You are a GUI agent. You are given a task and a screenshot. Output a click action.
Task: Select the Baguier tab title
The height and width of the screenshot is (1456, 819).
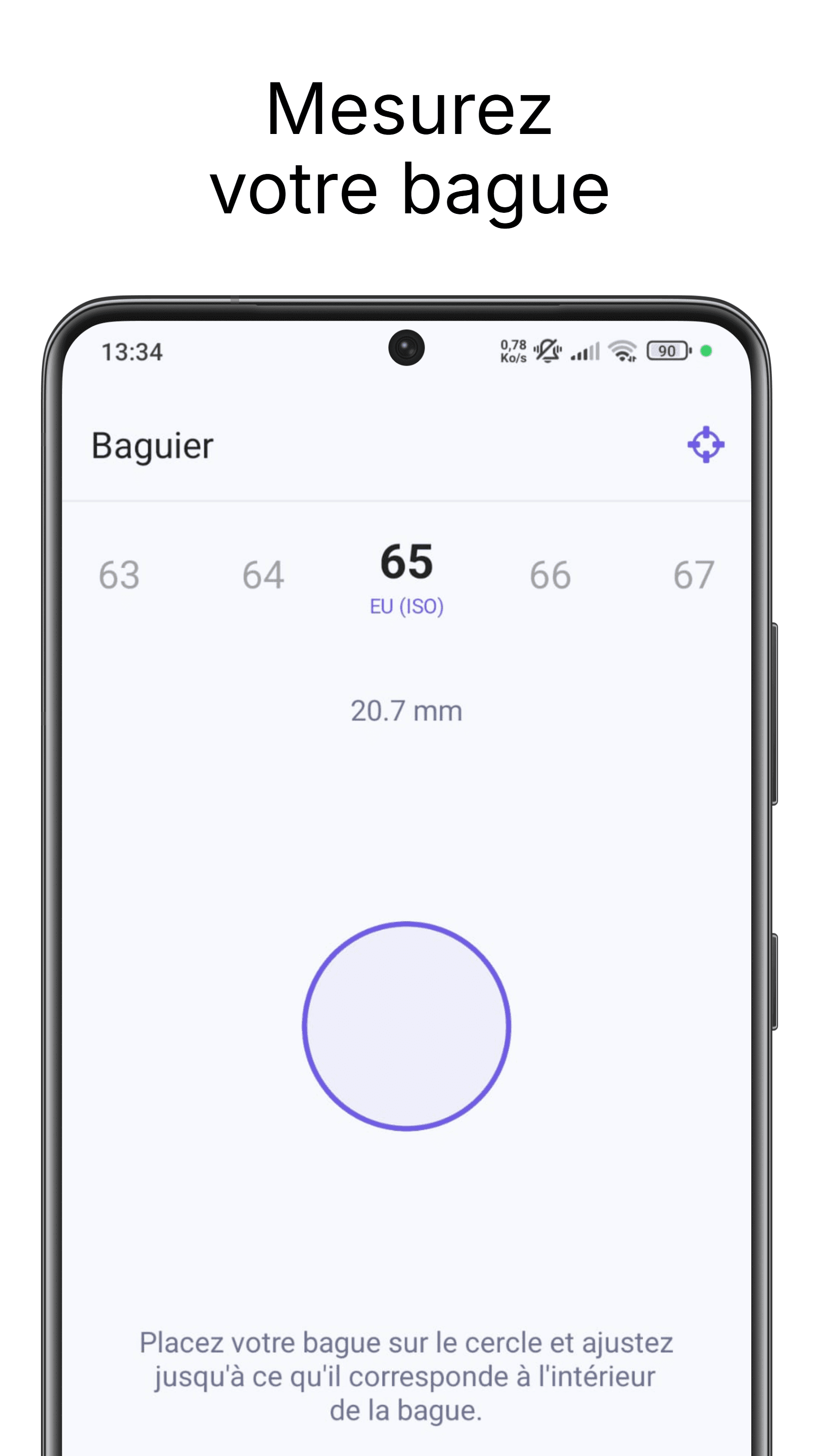pyautogui.click(x=152, y=445)
